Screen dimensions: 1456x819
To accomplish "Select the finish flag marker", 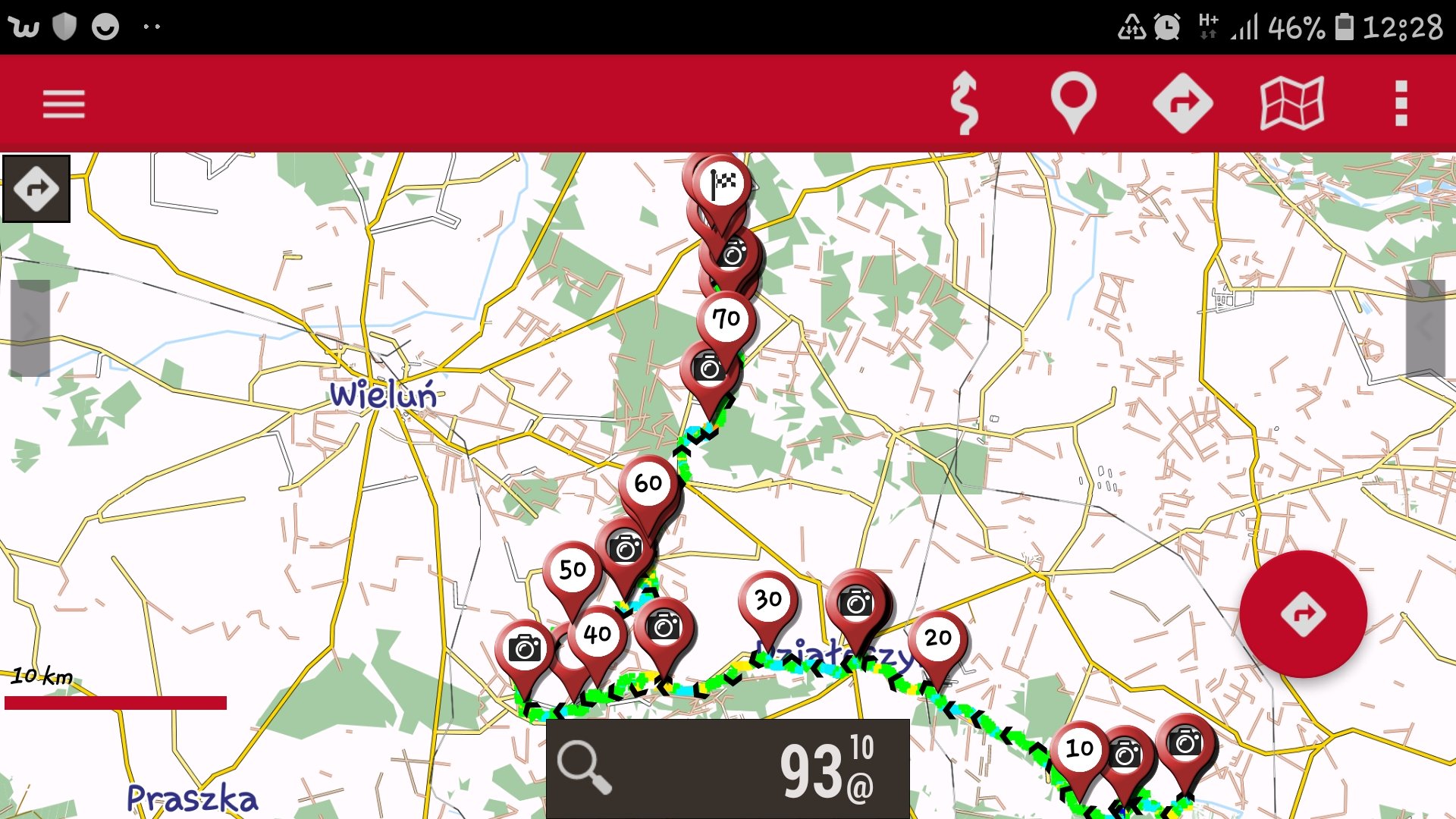I will 723,184.
